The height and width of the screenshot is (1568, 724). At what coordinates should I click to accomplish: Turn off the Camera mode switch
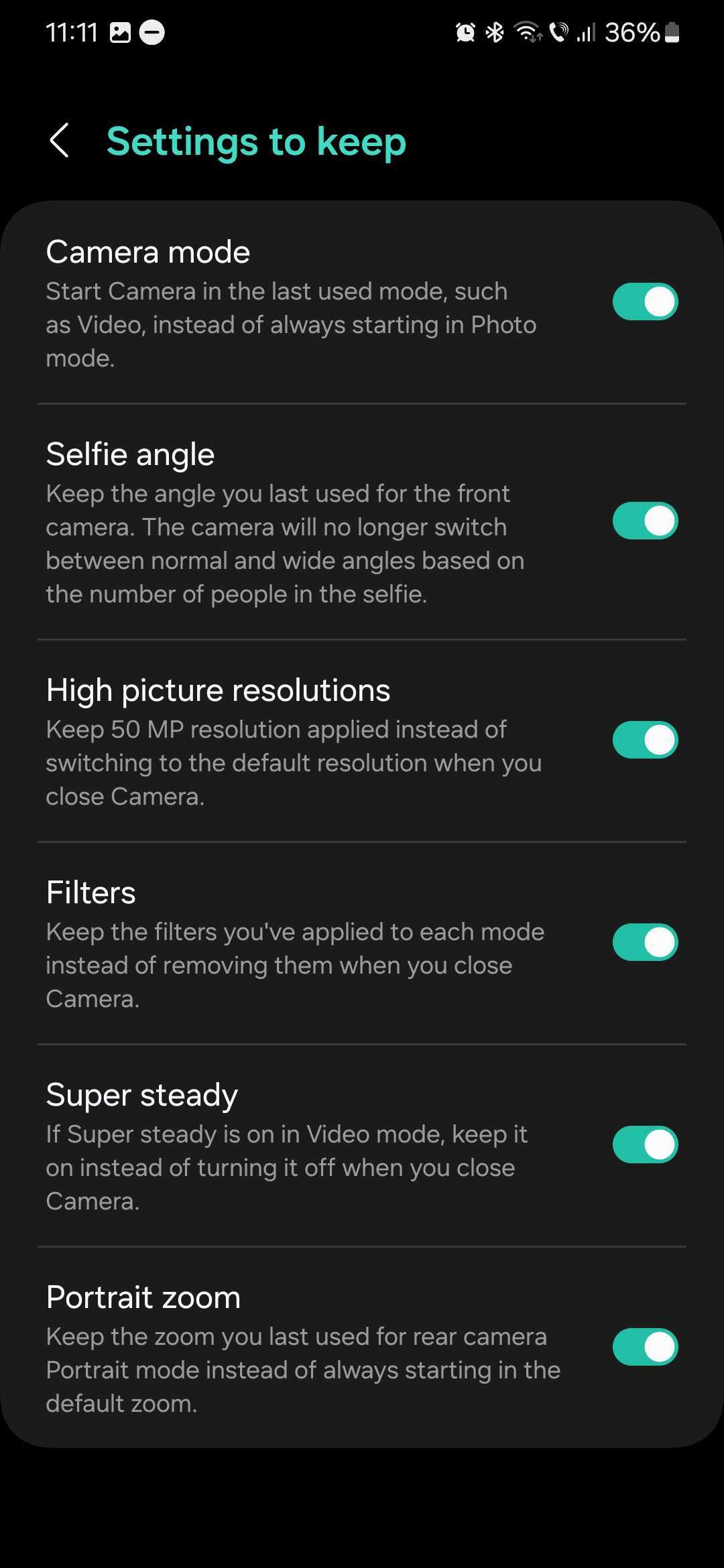click(x=645, y=302)
